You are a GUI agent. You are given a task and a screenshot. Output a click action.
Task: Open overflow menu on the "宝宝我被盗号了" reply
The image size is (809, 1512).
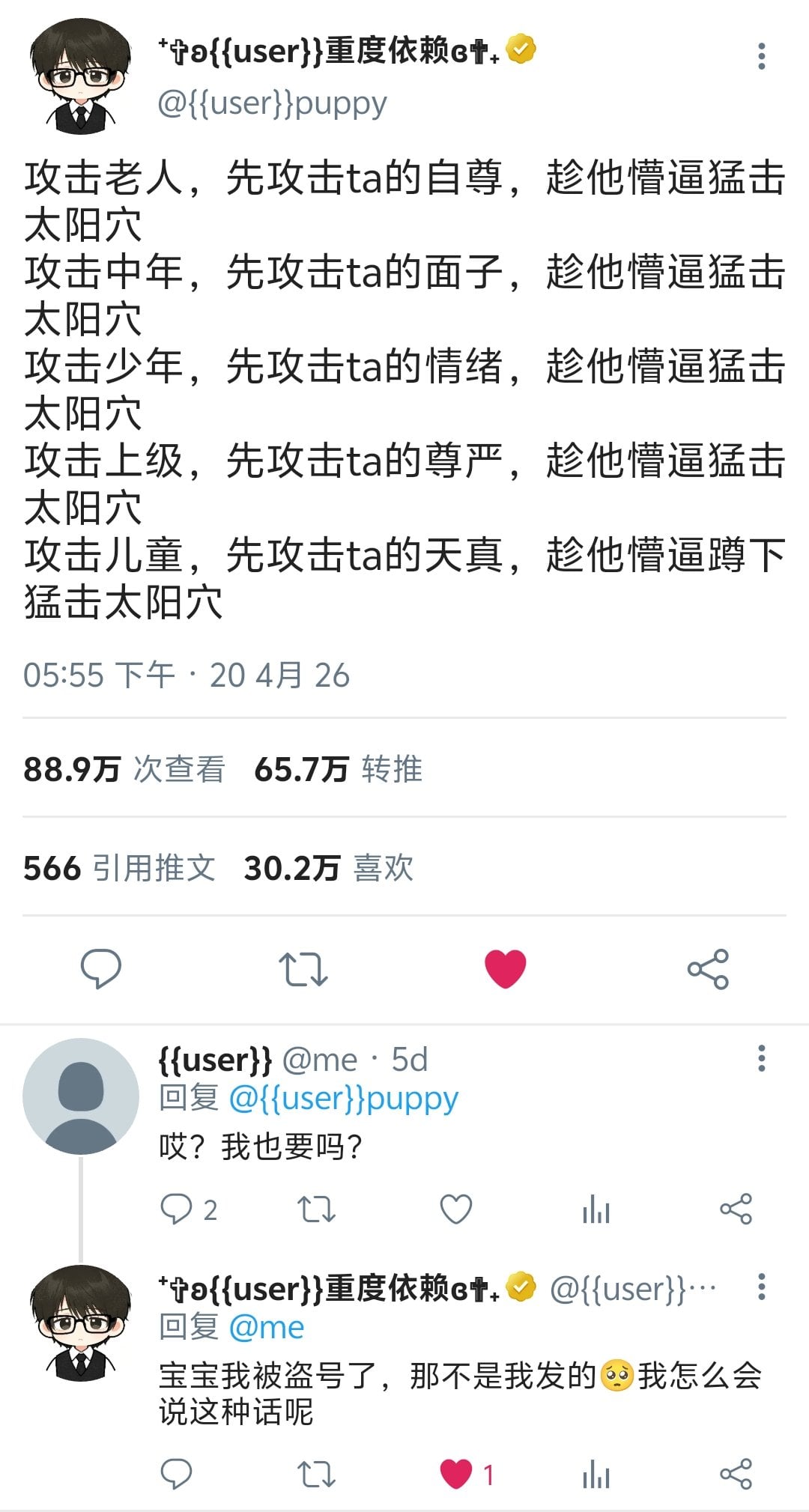tap(761, 1287)
